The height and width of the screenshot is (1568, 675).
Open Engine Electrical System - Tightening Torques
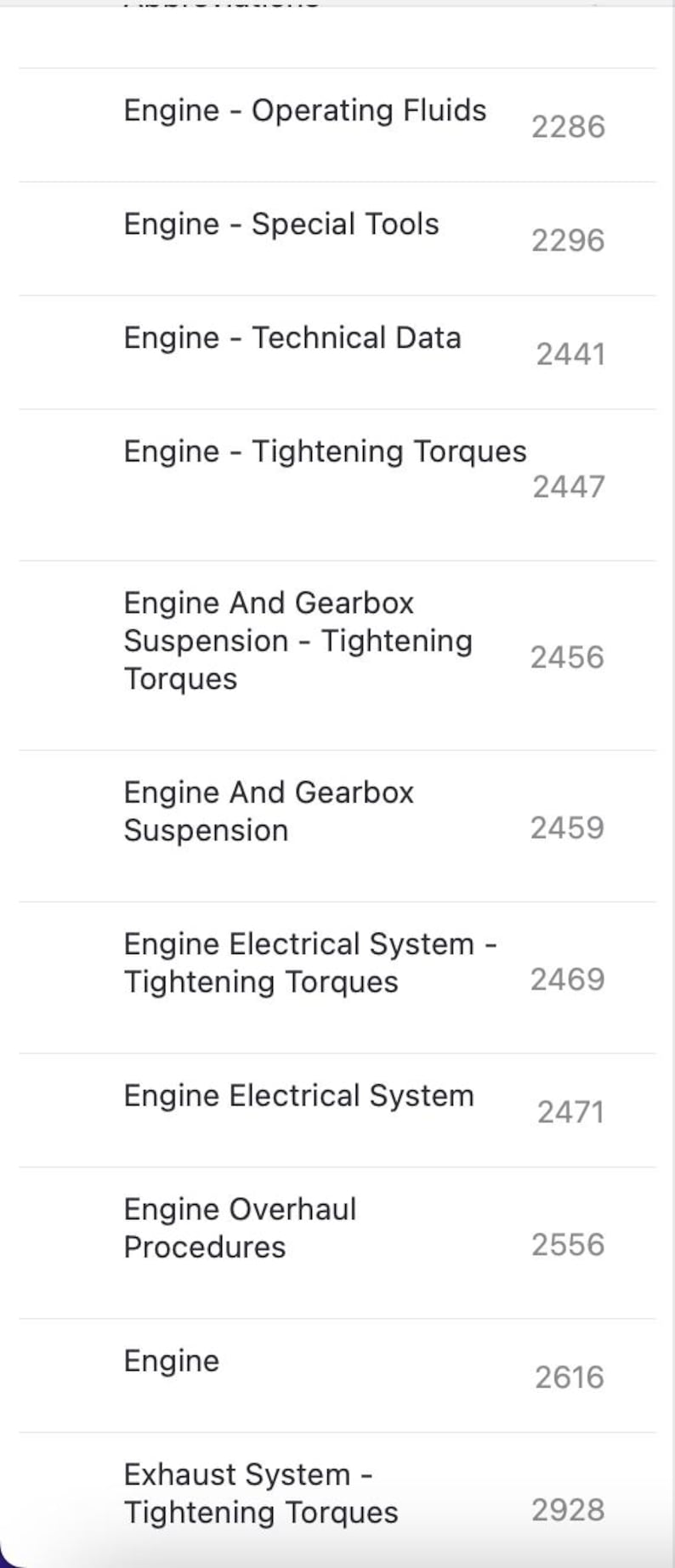[309, 963]
